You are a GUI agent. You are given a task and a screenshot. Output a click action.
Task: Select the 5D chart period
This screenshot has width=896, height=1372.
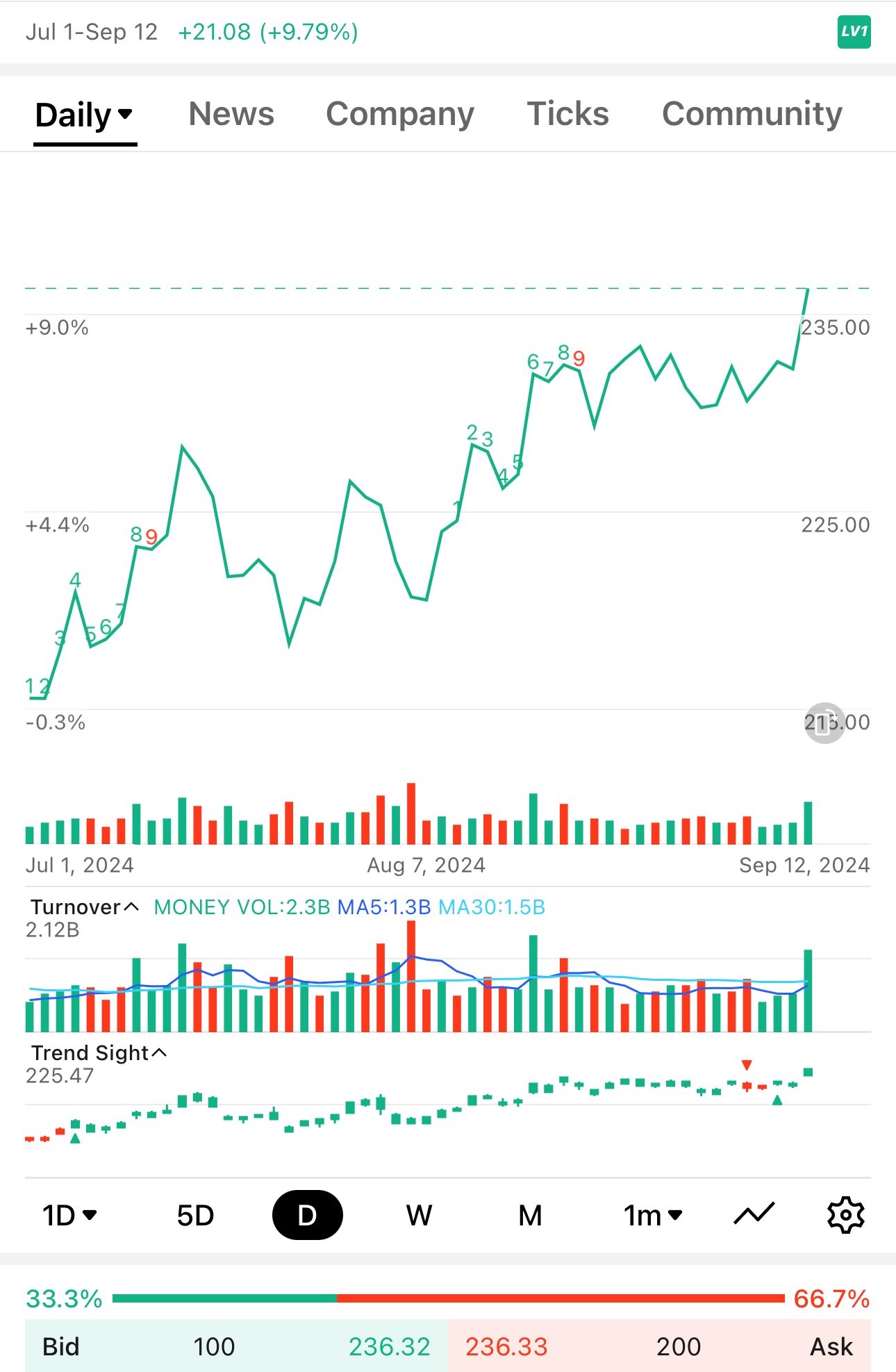195,1216
